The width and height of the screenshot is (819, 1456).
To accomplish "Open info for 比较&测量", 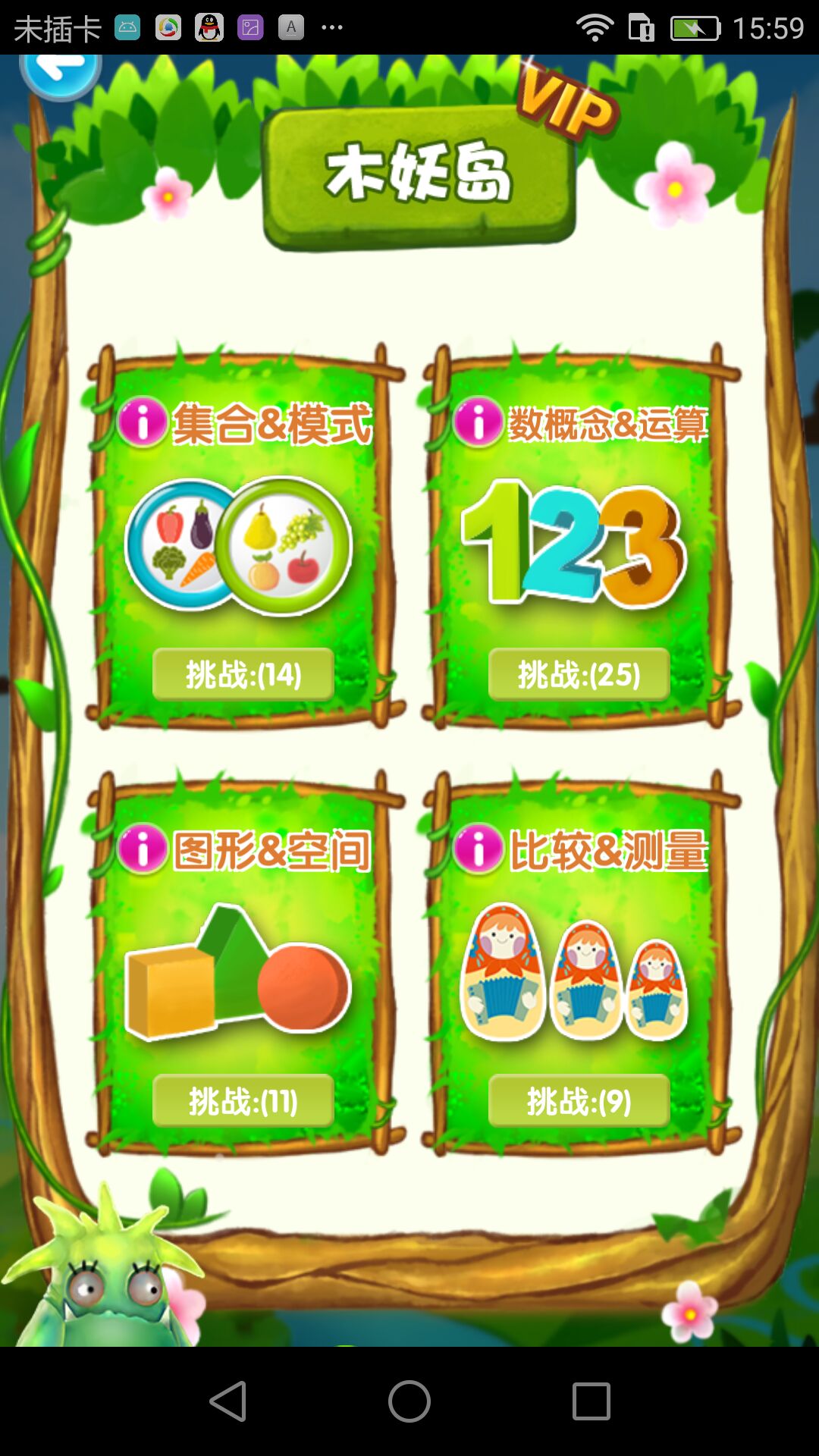I will coord(478,848).
